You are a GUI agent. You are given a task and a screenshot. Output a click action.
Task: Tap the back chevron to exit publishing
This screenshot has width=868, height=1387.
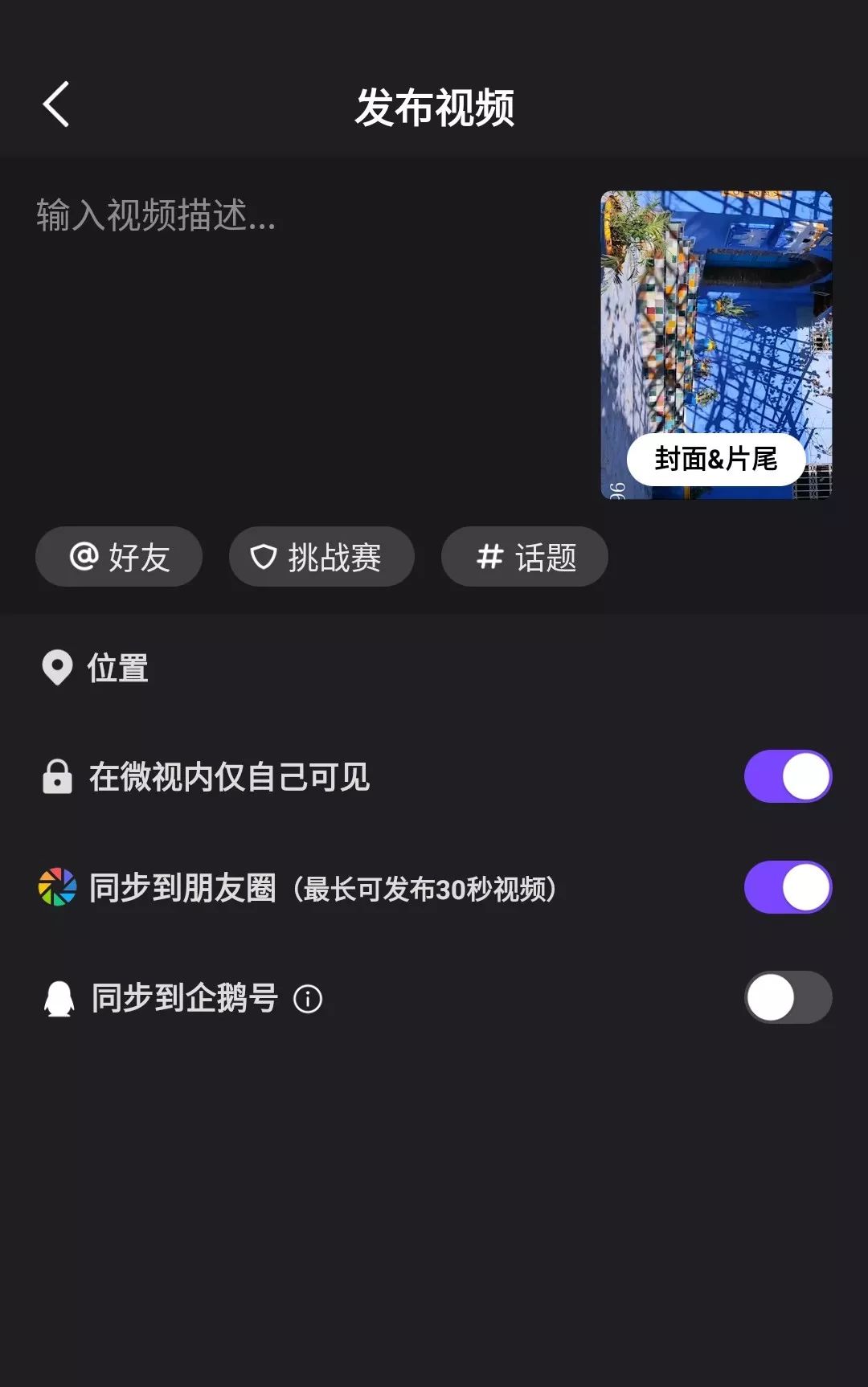[56, 104]
